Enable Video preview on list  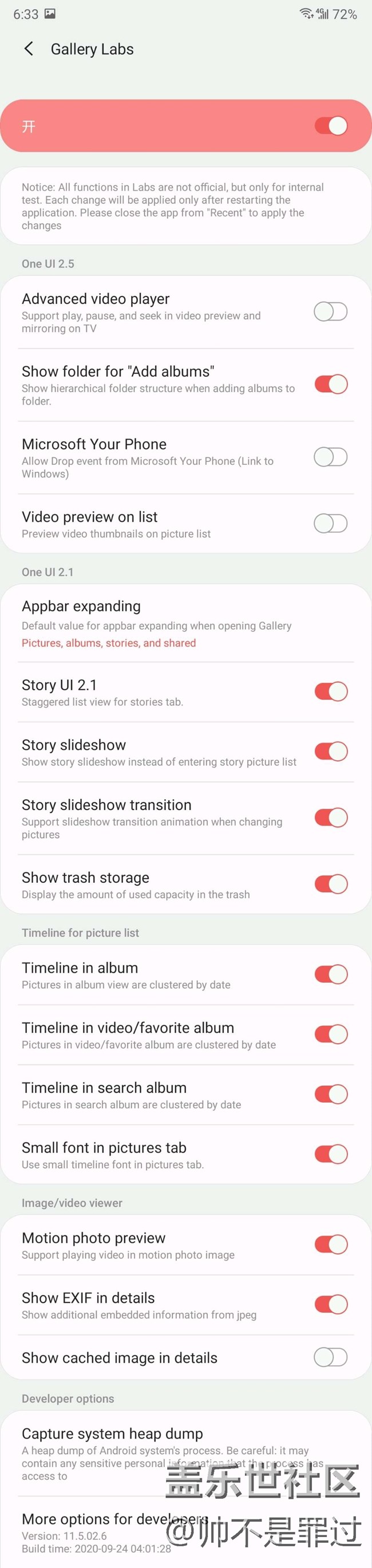click(331, 523)
